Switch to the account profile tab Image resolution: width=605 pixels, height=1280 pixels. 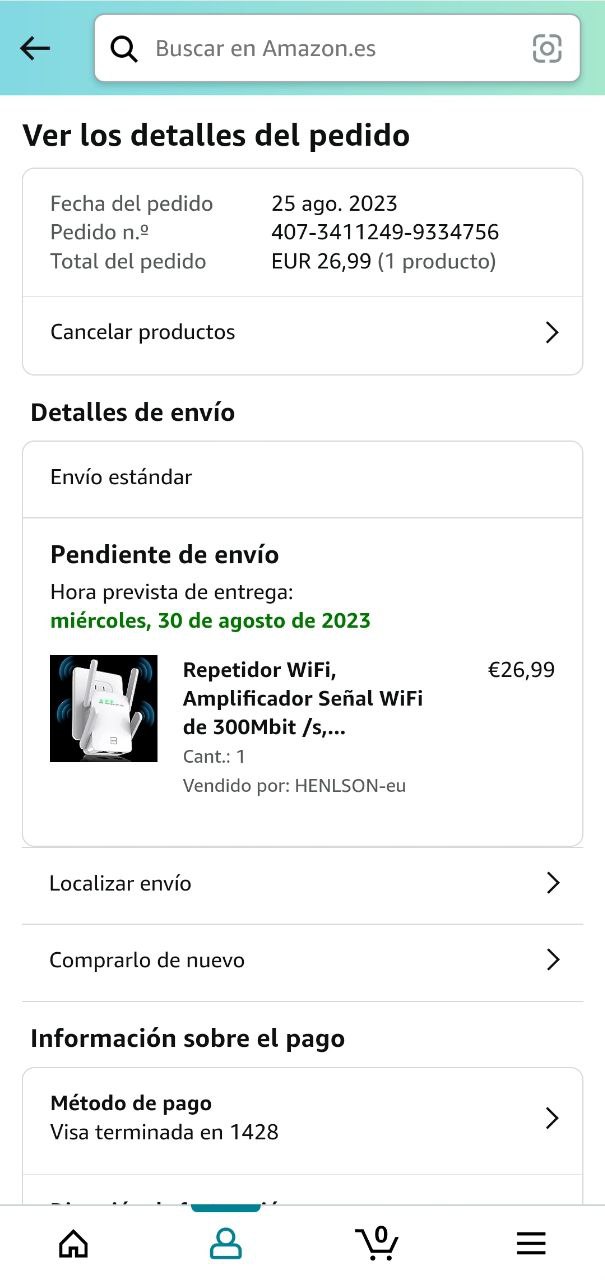[x=226, y=1243]
